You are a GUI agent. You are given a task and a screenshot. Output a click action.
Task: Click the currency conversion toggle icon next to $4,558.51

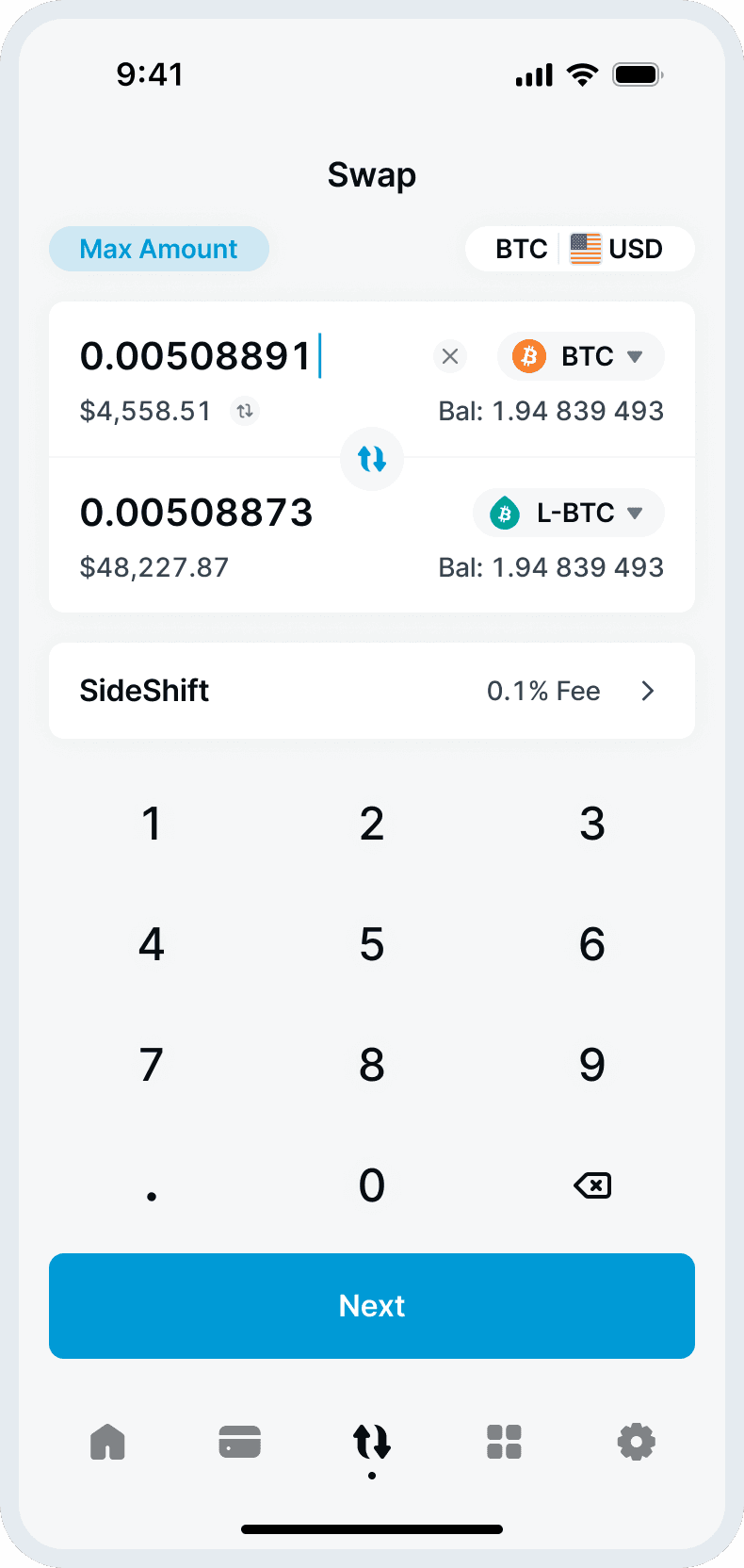pyautogui.click(x=244, y=411)
